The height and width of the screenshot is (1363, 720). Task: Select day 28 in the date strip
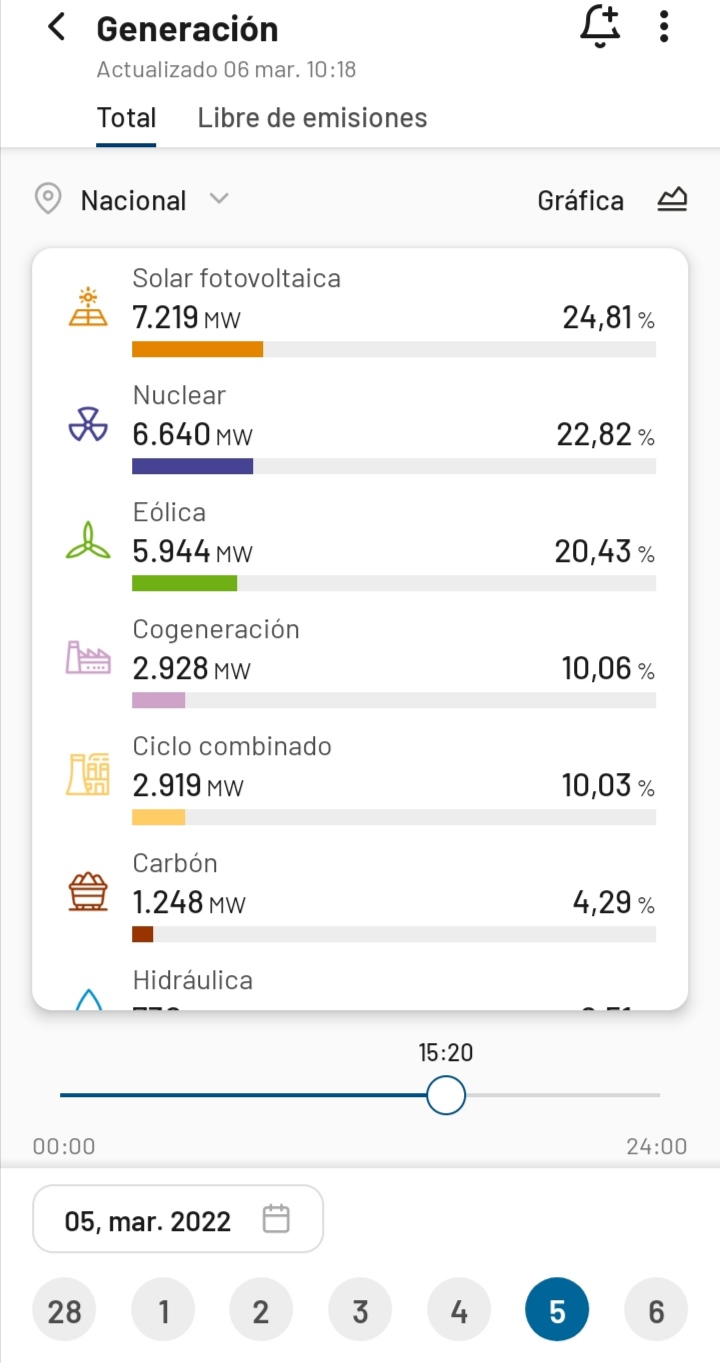coord(65,1311)
